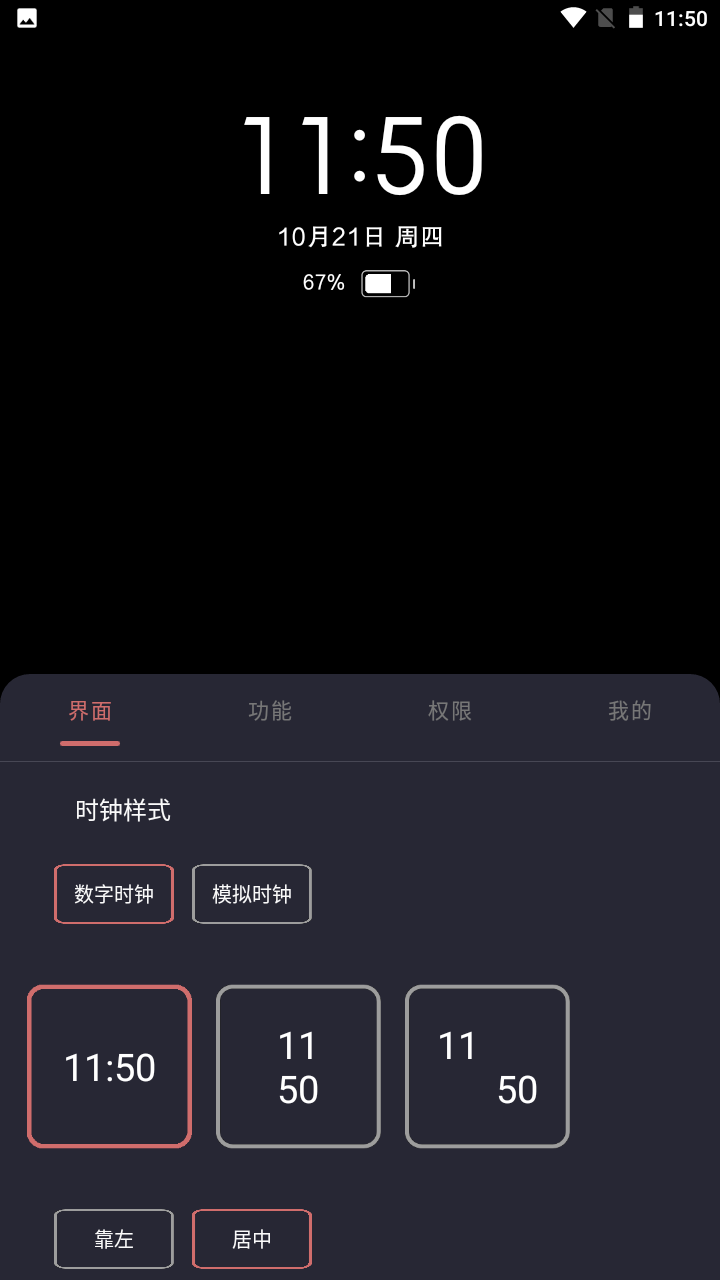Open the 权限 tab
This screenshot has width=720, height=1280.
click(450, 711)
